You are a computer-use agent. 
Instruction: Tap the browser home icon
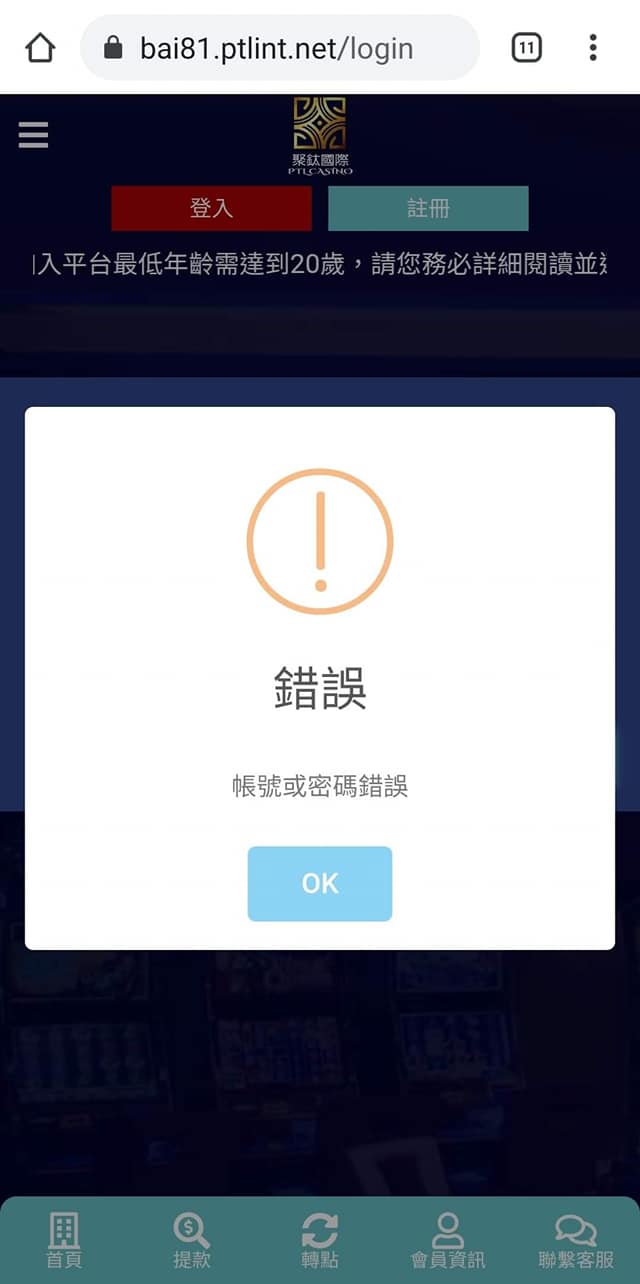pyautogui.click(x=40, y=47)
